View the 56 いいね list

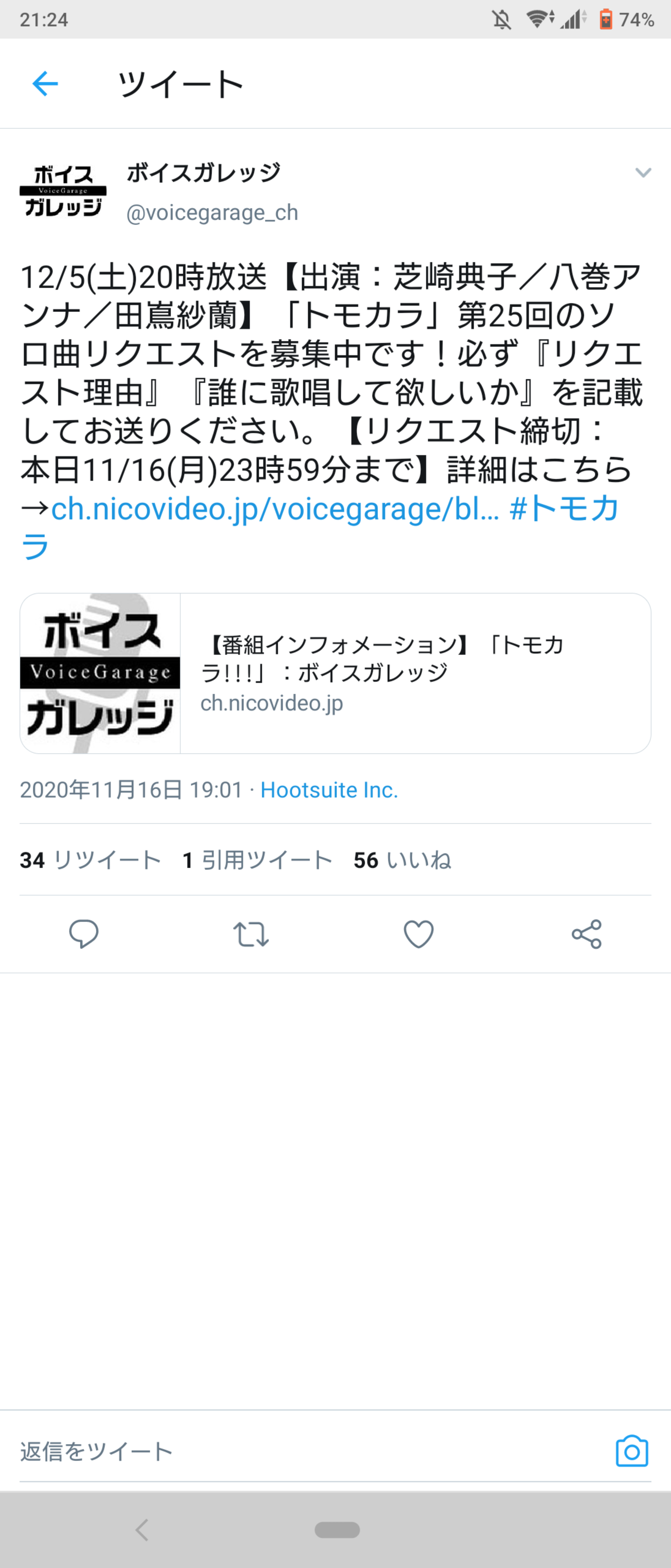402,860
